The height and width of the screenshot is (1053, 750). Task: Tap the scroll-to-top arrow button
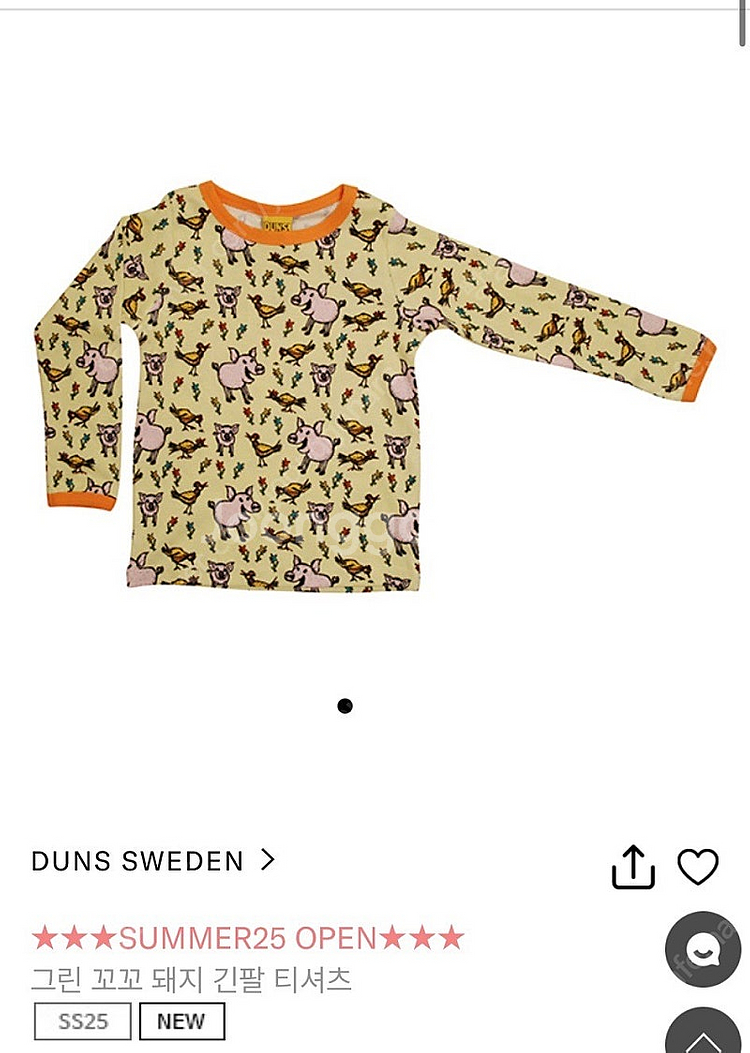click(703, 1035)
